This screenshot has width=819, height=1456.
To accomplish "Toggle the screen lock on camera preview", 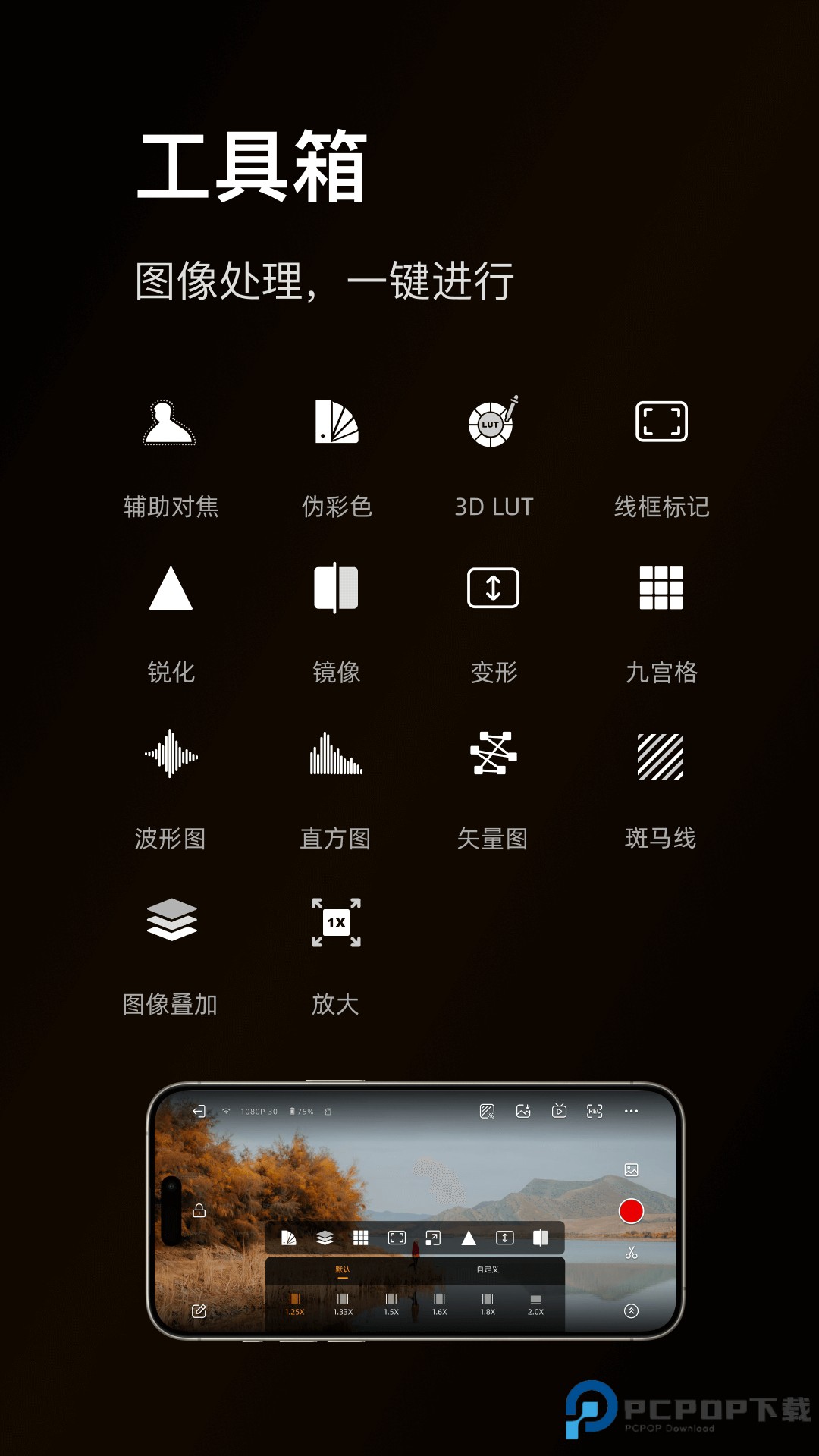I will [199, 1211].
